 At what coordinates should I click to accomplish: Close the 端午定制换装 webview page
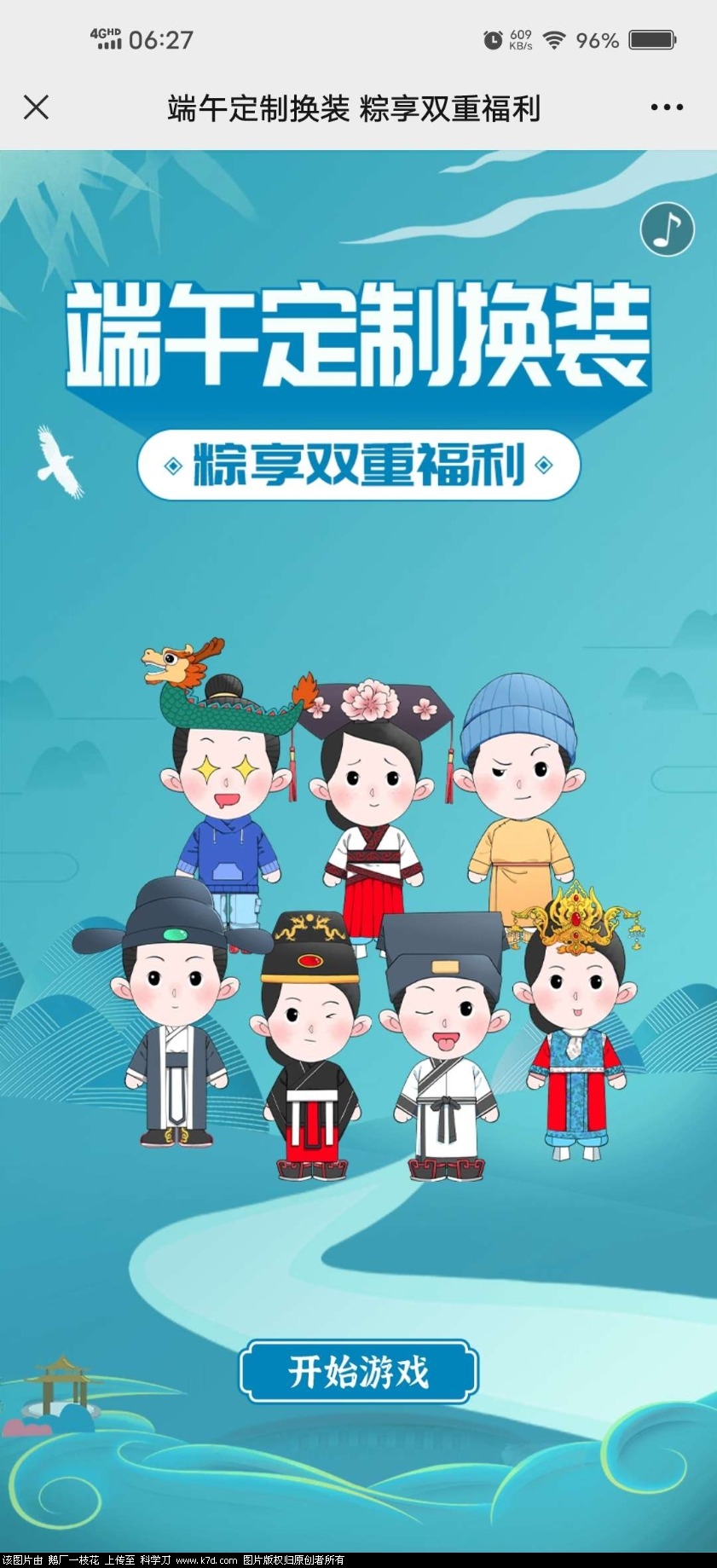coord(36,107)
